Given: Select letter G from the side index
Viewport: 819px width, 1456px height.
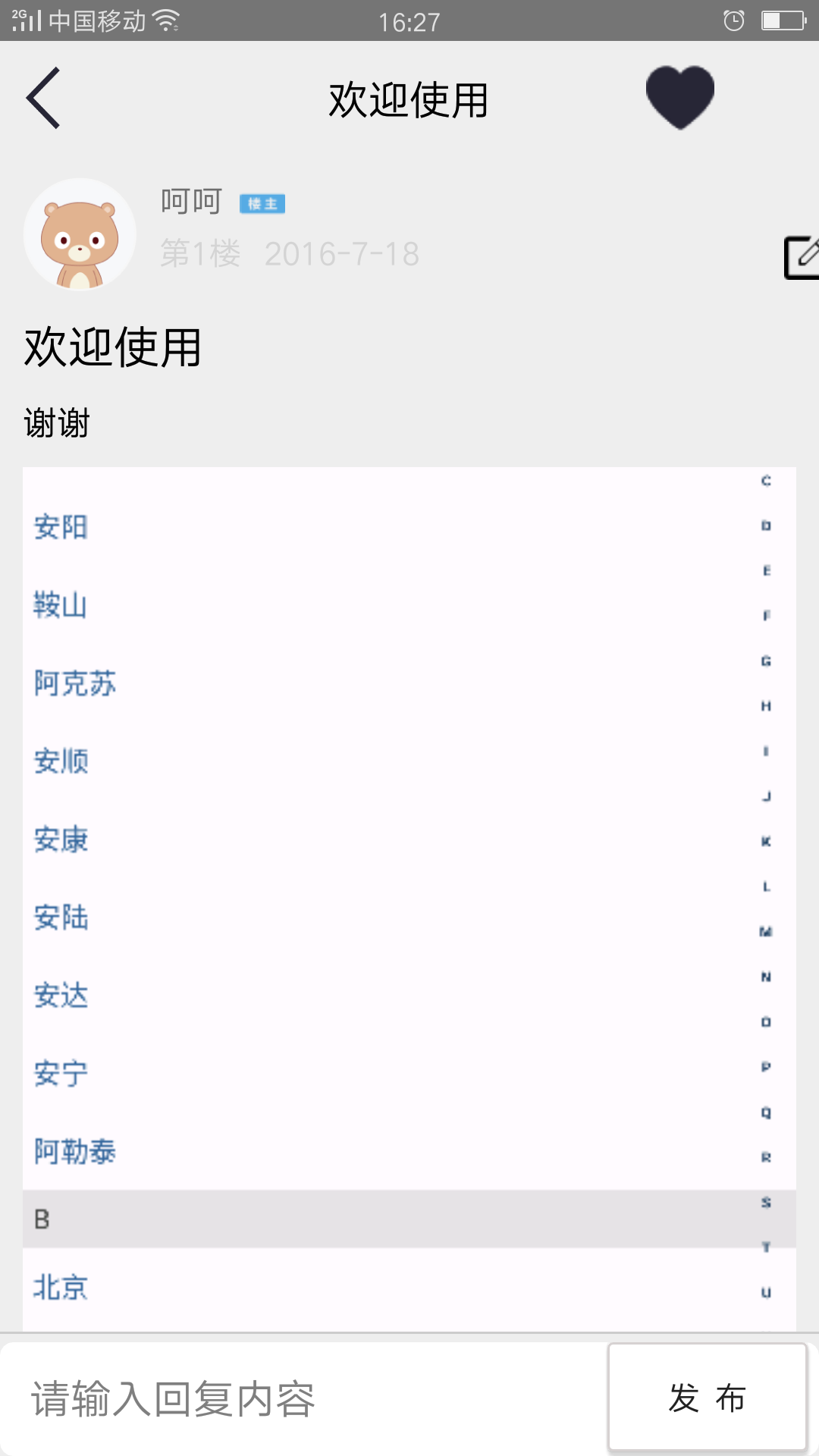Looking at the screenshot, I should 765,661.
